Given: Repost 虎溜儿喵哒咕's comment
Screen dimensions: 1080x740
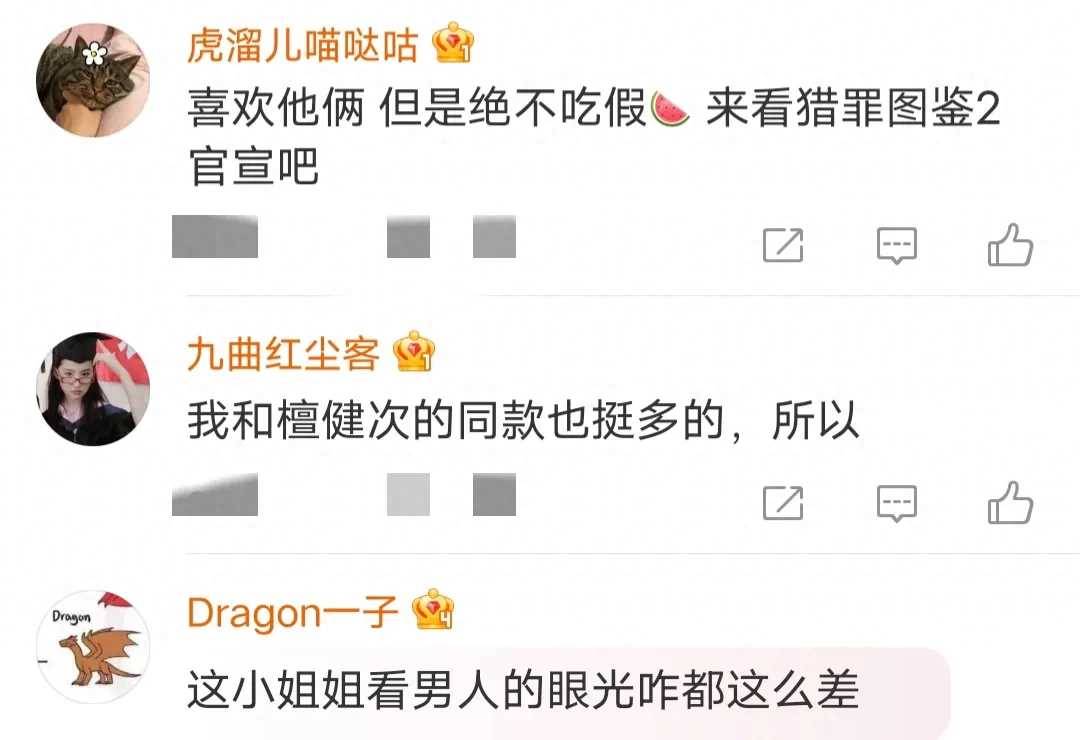Looking at the screenshot, I should coord(783,244).
